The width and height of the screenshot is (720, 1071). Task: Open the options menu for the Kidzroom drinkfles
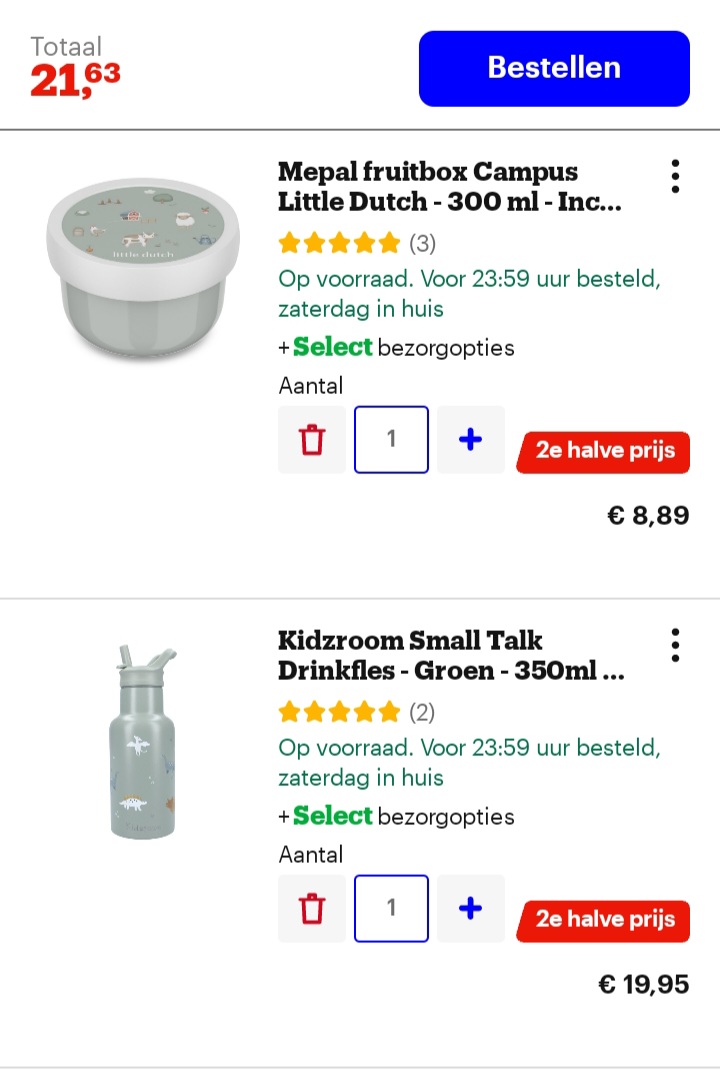(x=675, y=644)
